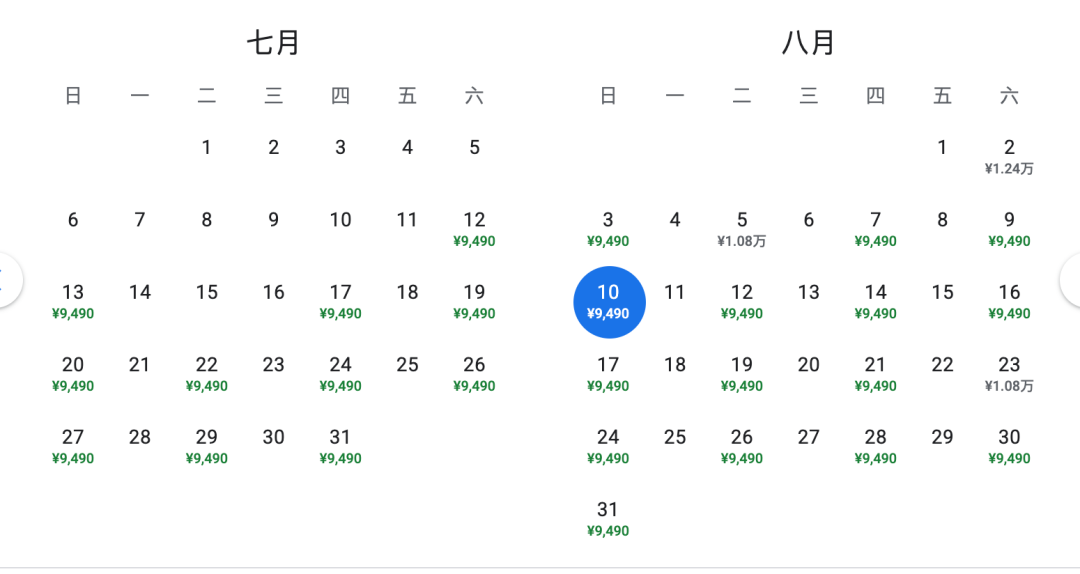1080x574 pixels.
Task: Choose August 23 priced ¥1.08万
Action: pos(1009,373)
